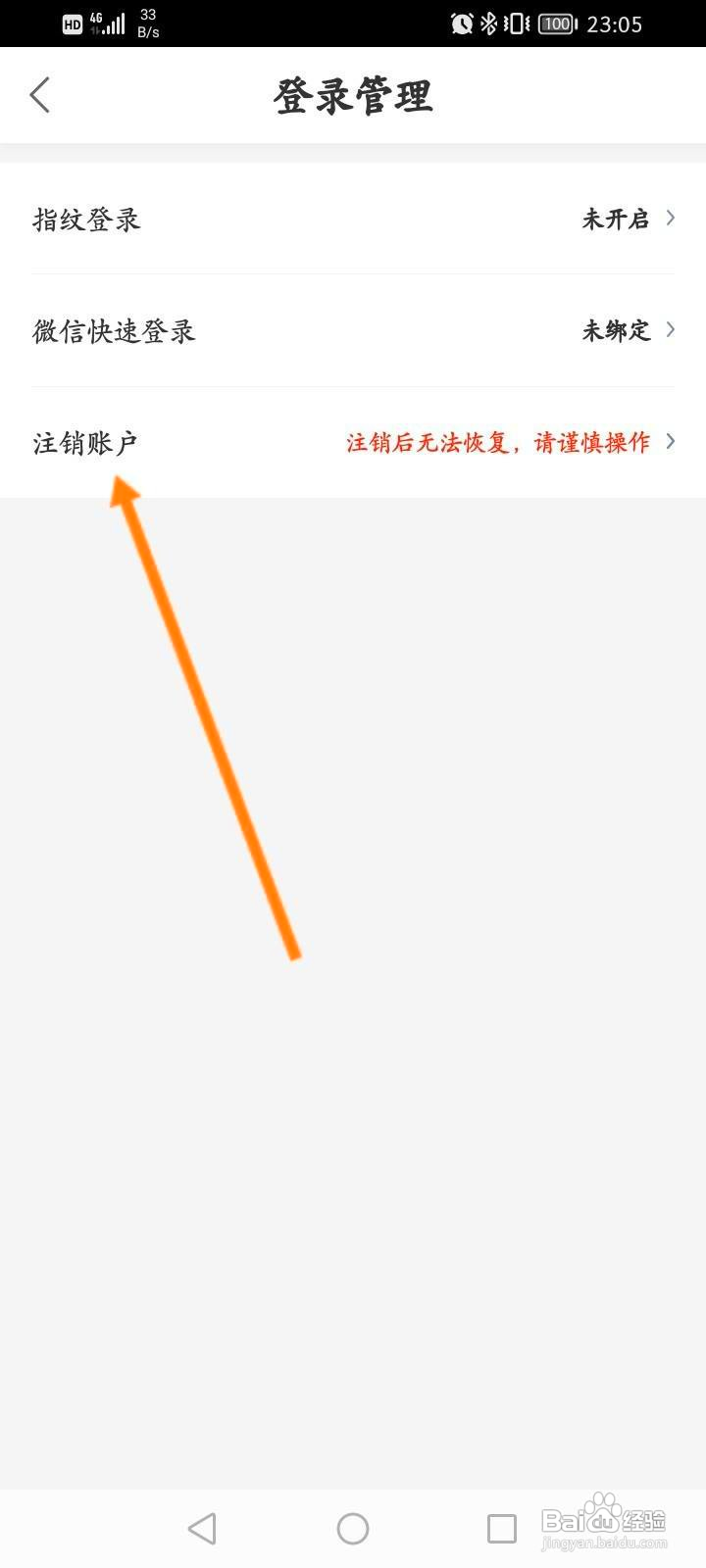Expand the 指纹登录 row chevron
The width and height of the screenshot is (706, 1568).
(x=673, y=220)
